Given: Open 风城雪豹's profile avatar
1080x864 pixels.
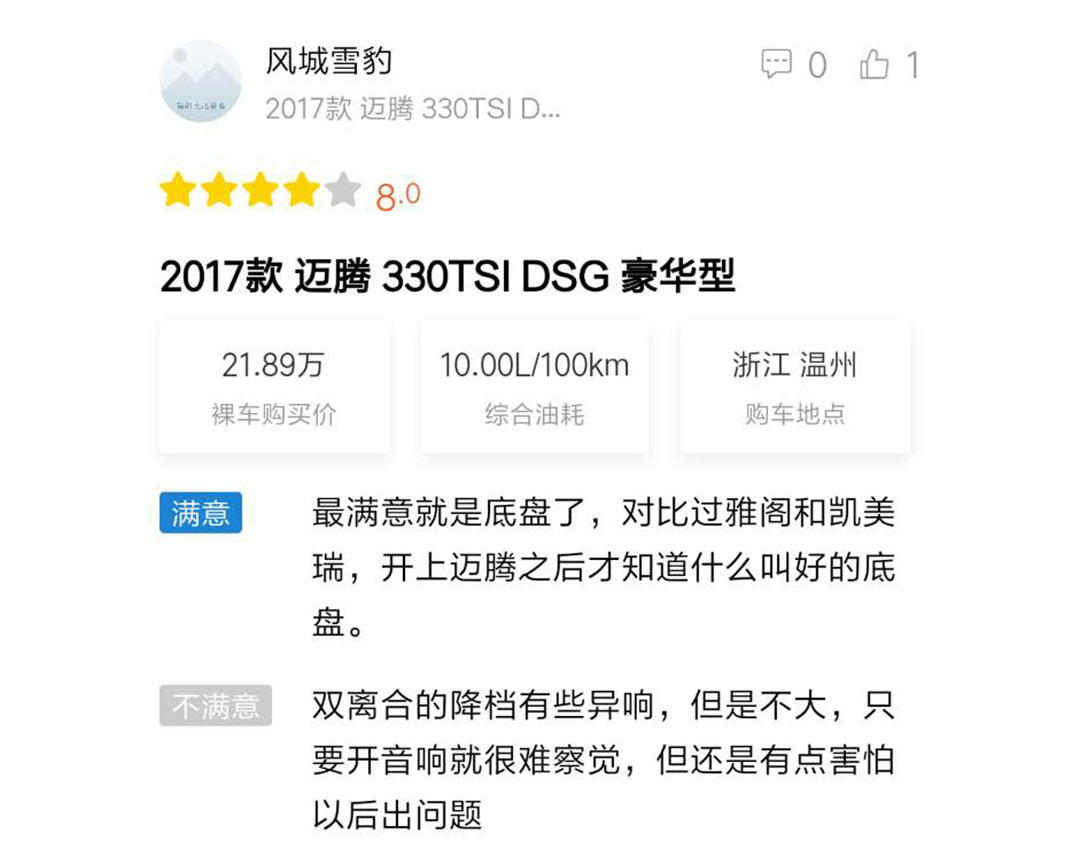Looking at the screenshot, I should [200, 82].
